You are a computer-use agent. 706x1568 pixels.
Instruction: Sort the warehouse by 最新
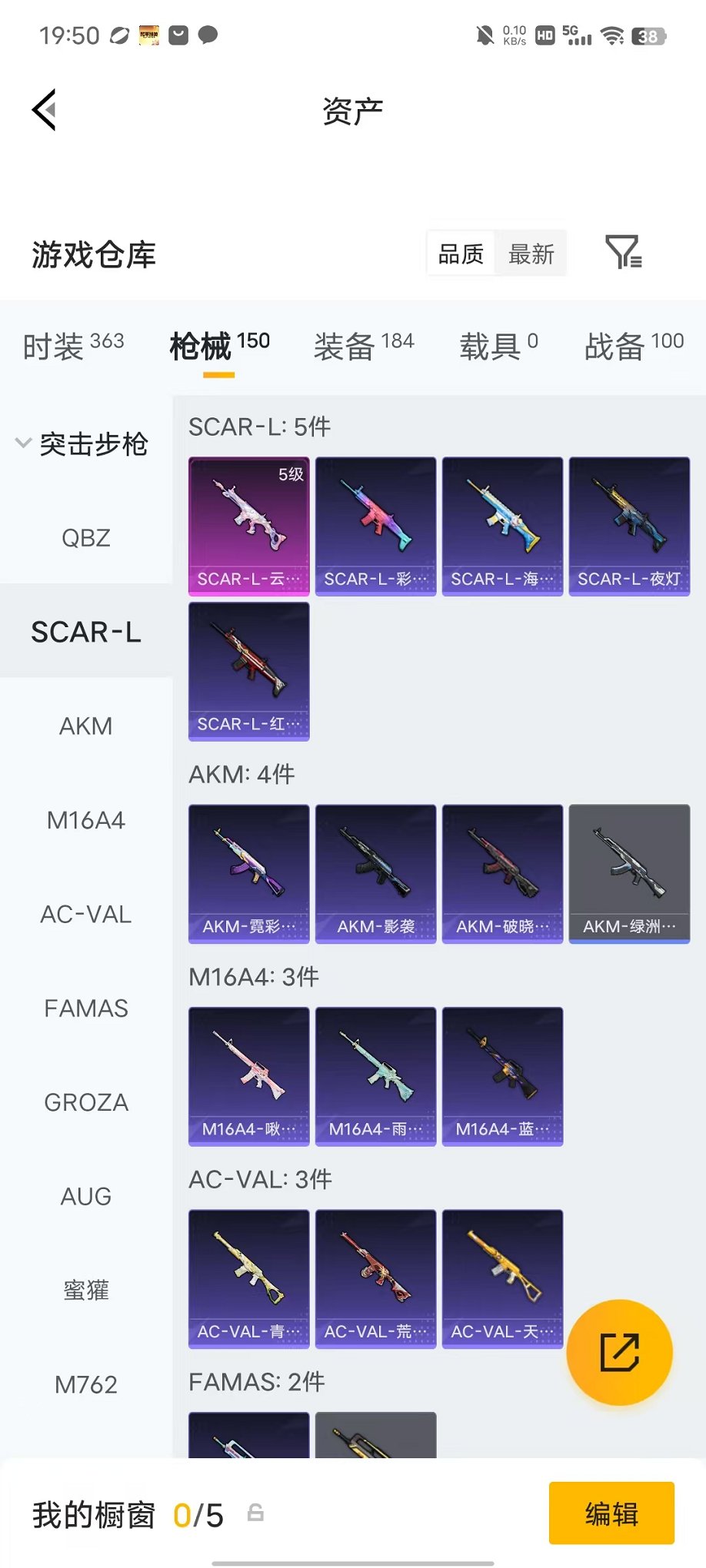pos(531,254)
